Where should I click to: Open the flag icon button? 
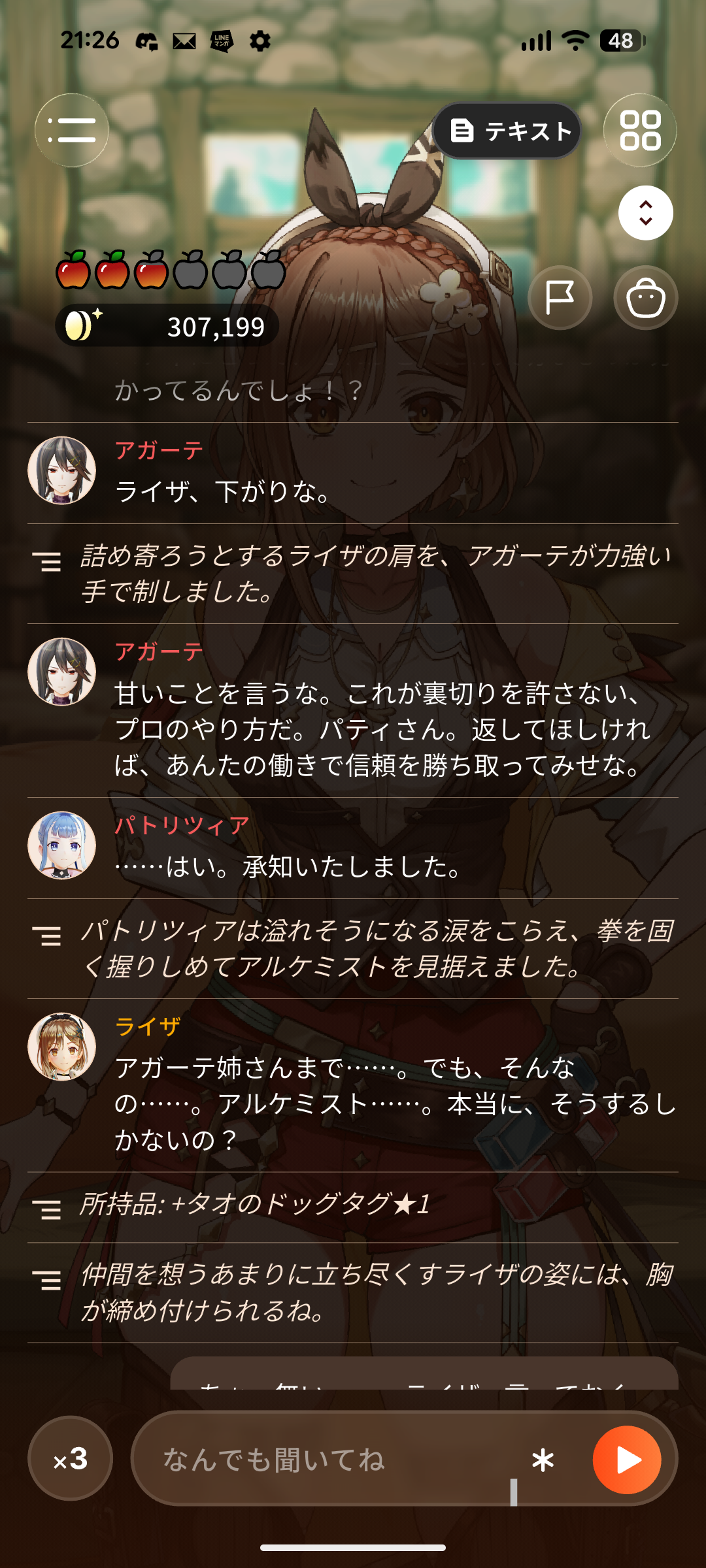pyautogui.click(x=560, y=298)
